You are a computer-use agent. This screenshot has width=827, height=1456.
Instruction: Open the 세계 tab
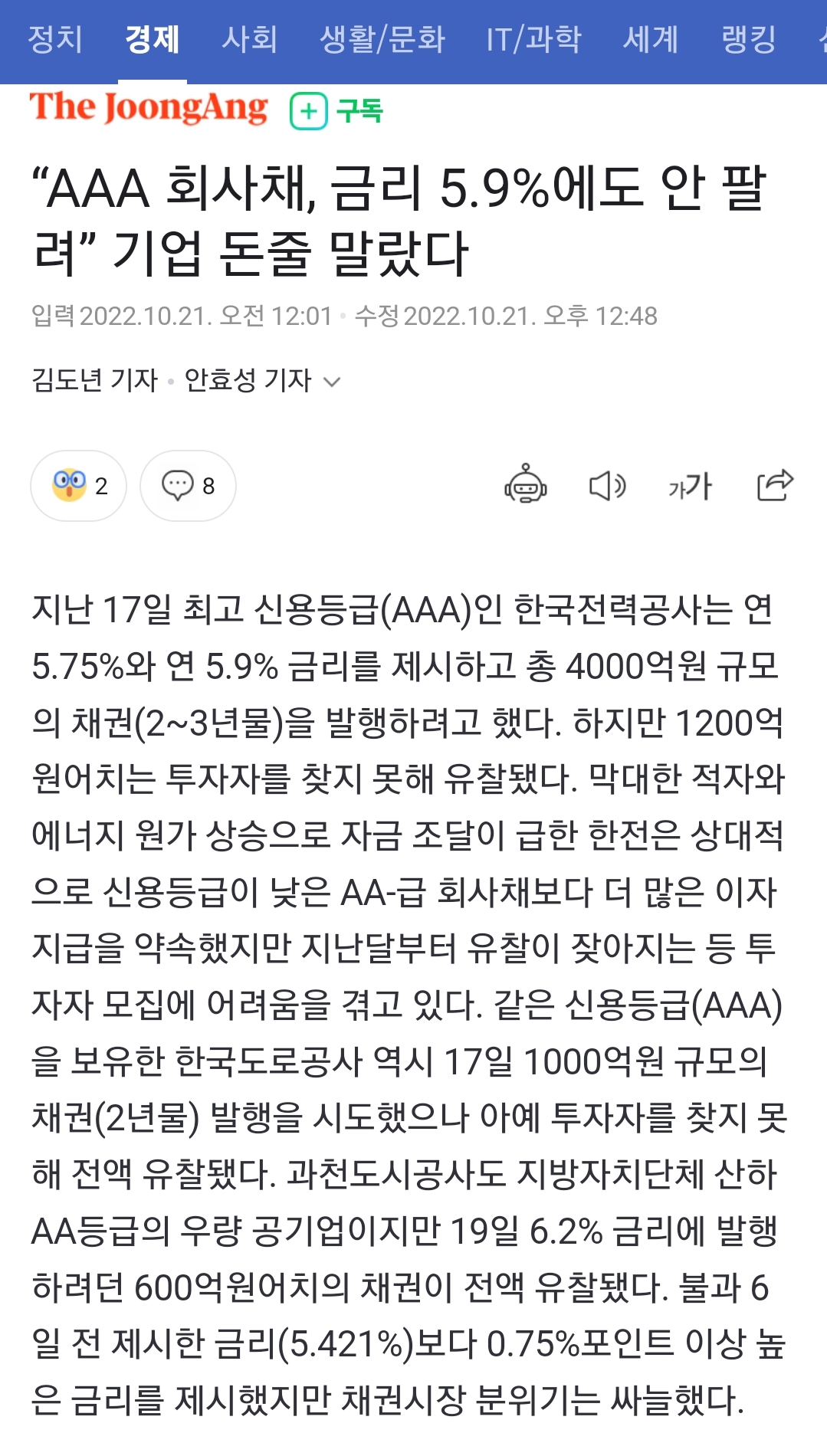pos(650,40)
